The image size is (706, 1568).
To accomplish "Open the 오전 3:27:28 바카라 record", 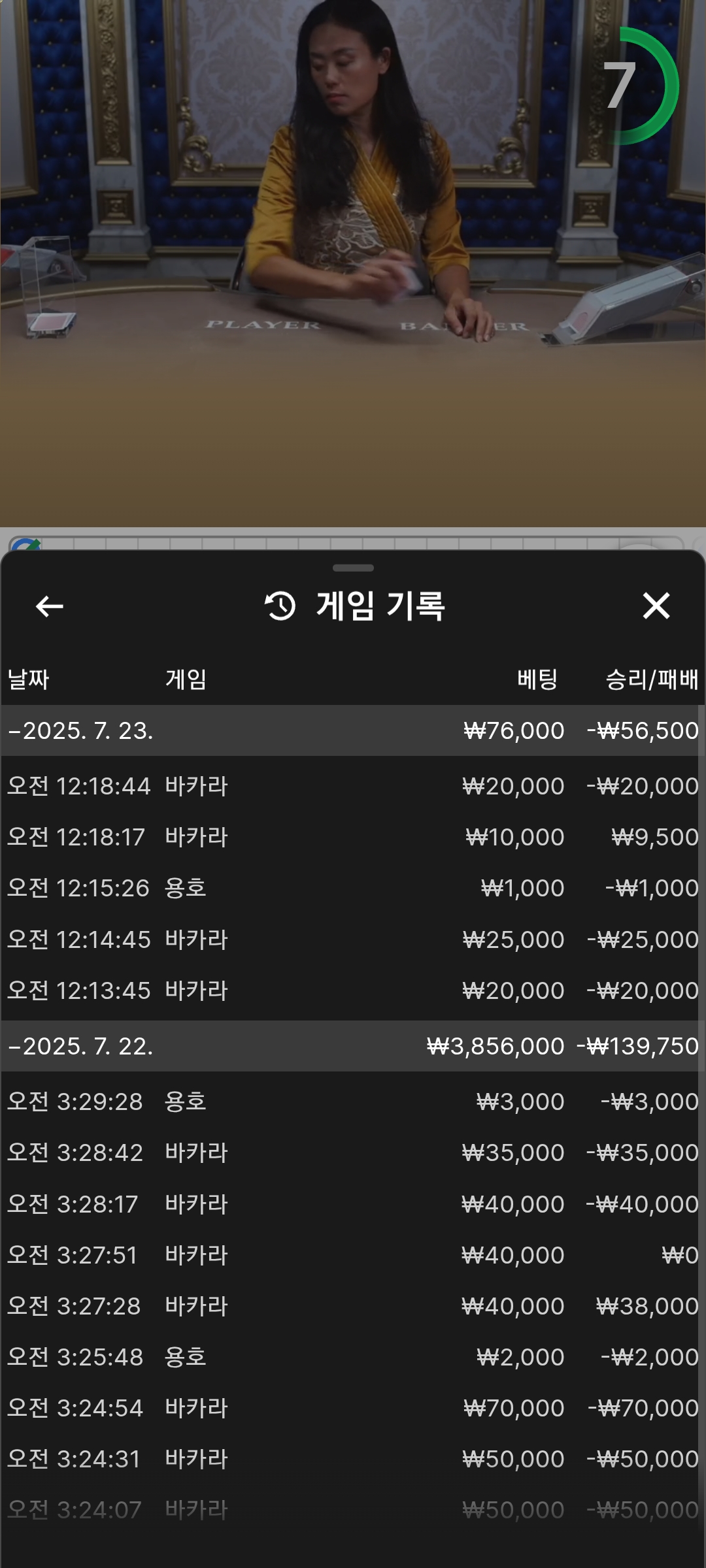I will pos(353,1306).
